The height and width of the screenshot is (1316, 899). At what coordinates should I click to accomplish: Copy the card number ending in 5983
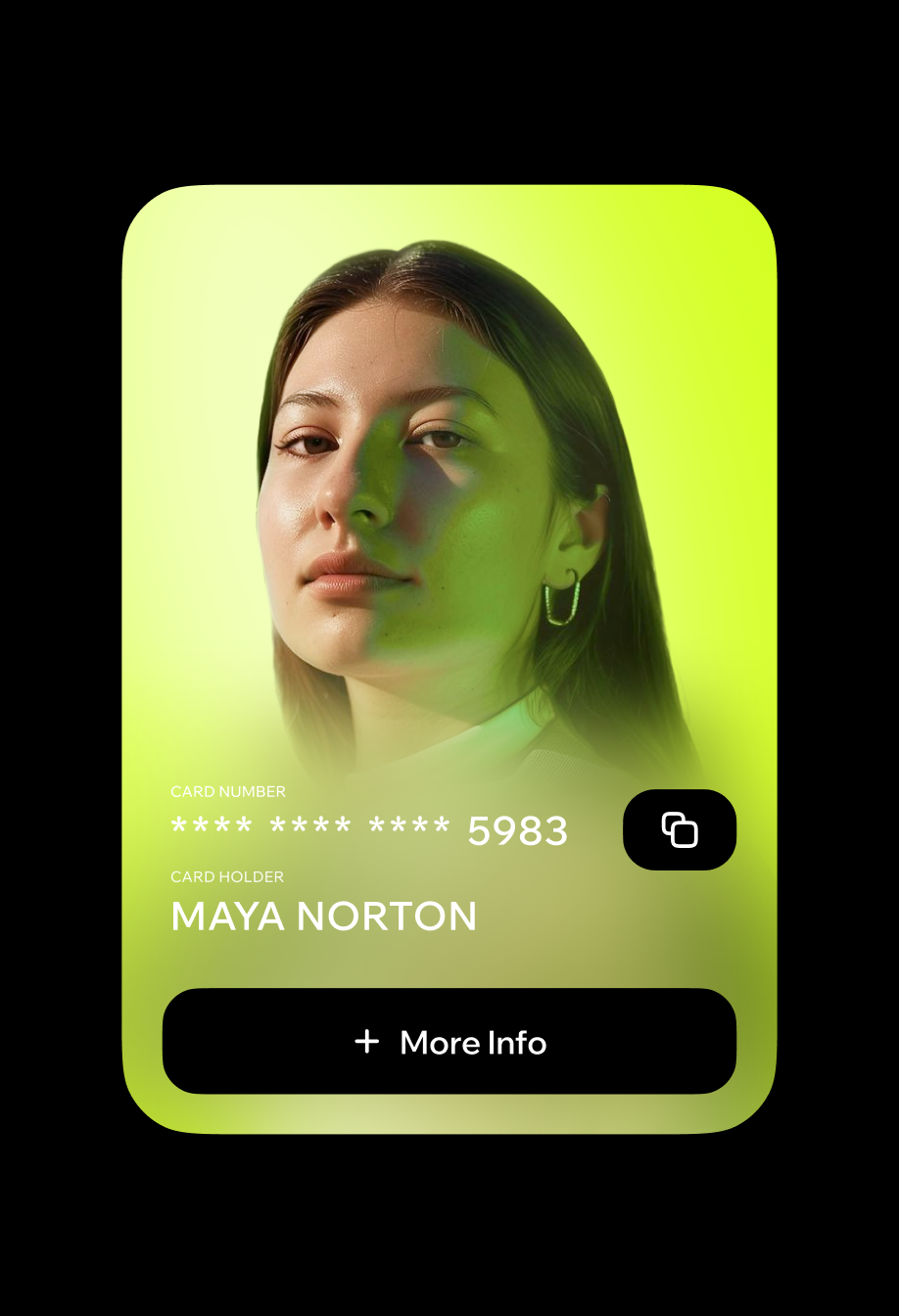click(679, 829)
